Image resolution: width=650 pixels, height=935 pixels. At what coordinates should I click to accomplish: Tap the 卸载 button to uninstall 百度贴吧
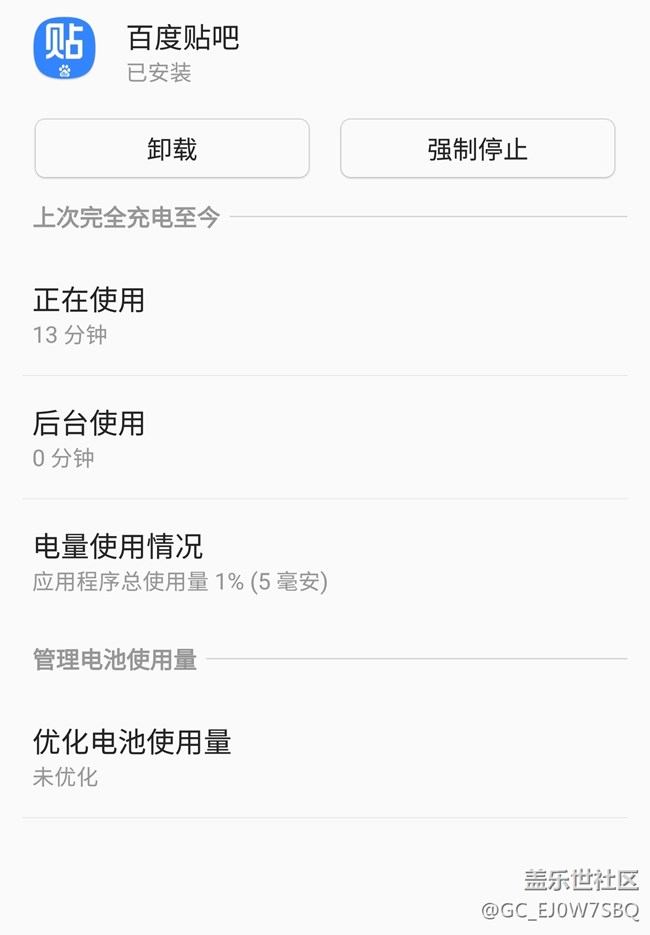[172, 148]
